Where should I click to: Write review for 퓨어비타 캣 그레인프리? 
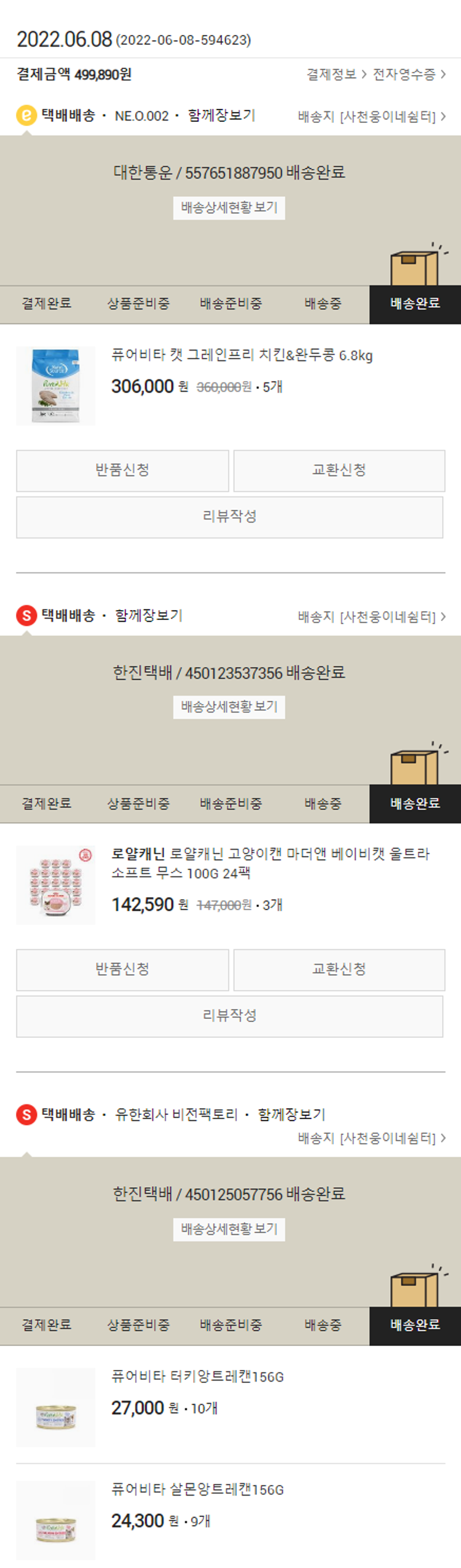(x=229, y=517)
